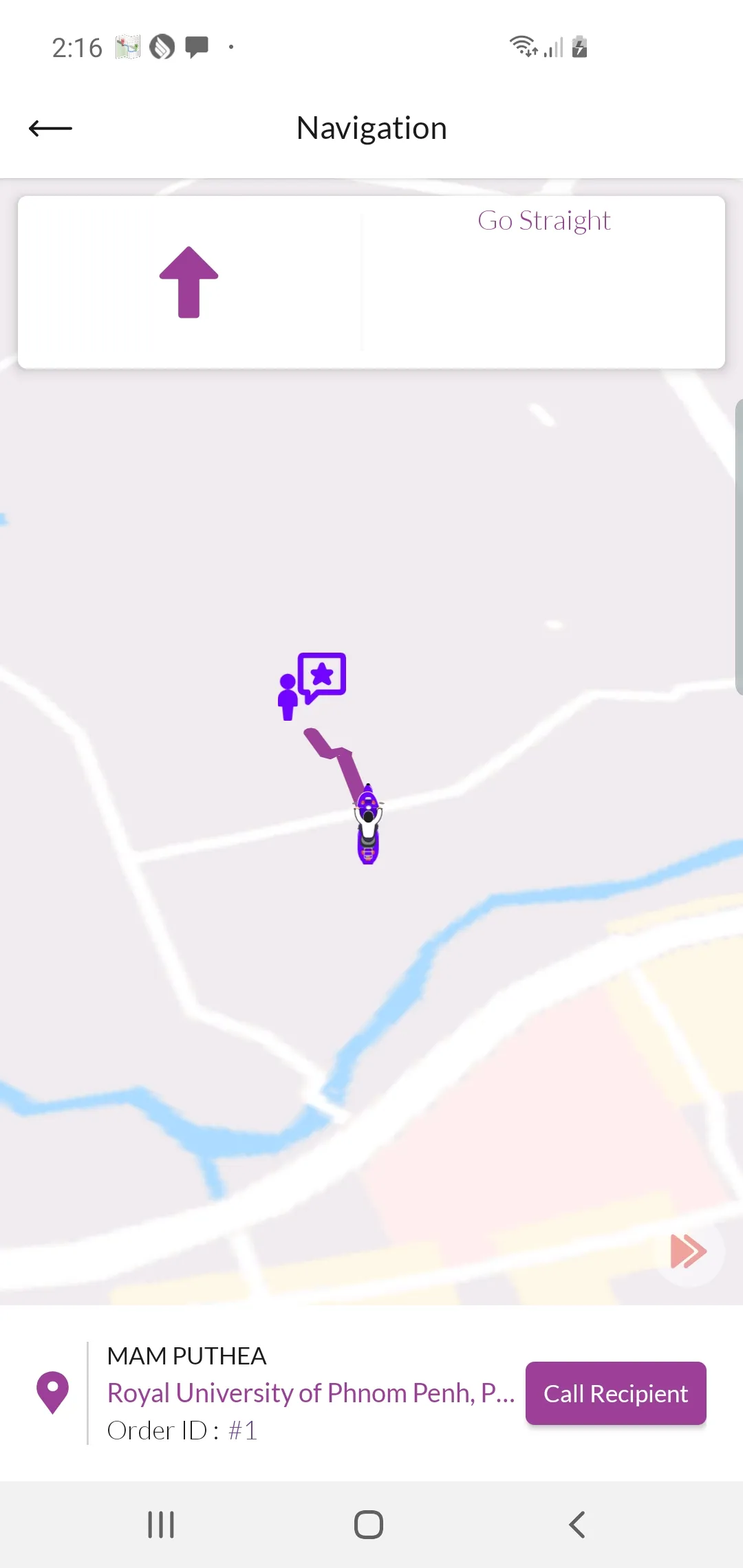Call the recipient MAM PUTHEA

615,1393
